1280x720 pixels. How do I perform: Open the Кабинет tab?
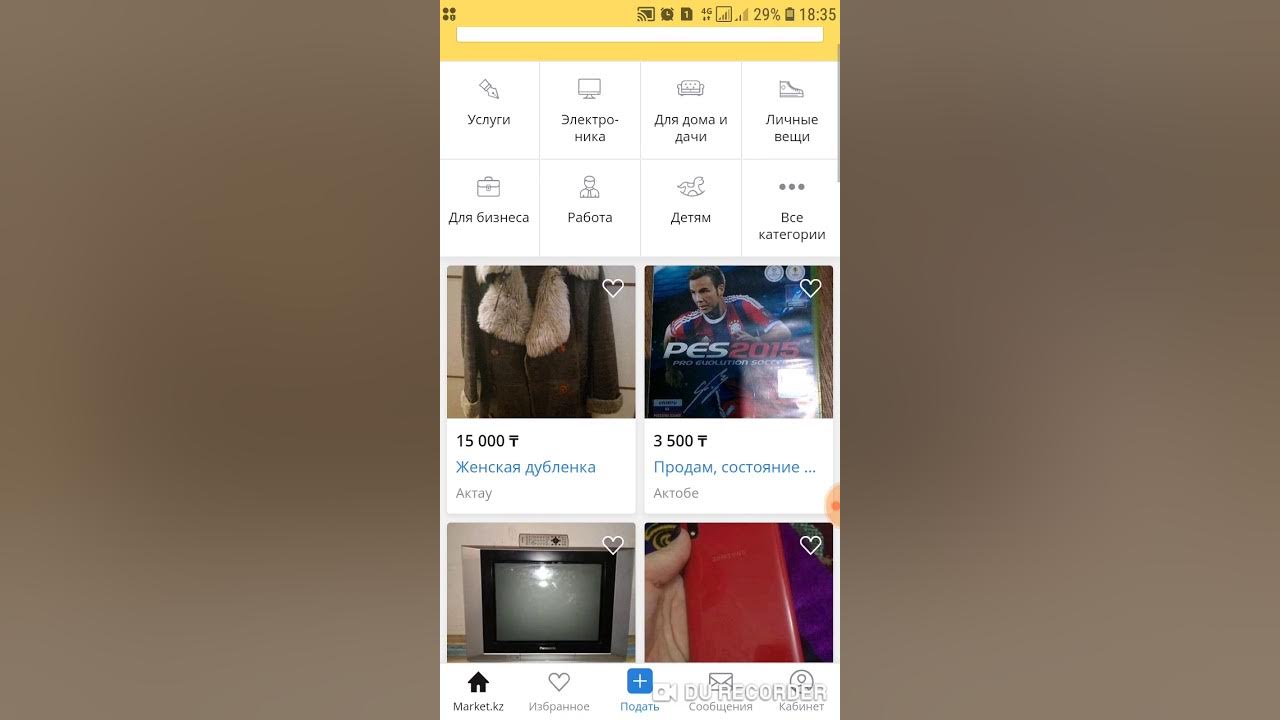[801, 691]
